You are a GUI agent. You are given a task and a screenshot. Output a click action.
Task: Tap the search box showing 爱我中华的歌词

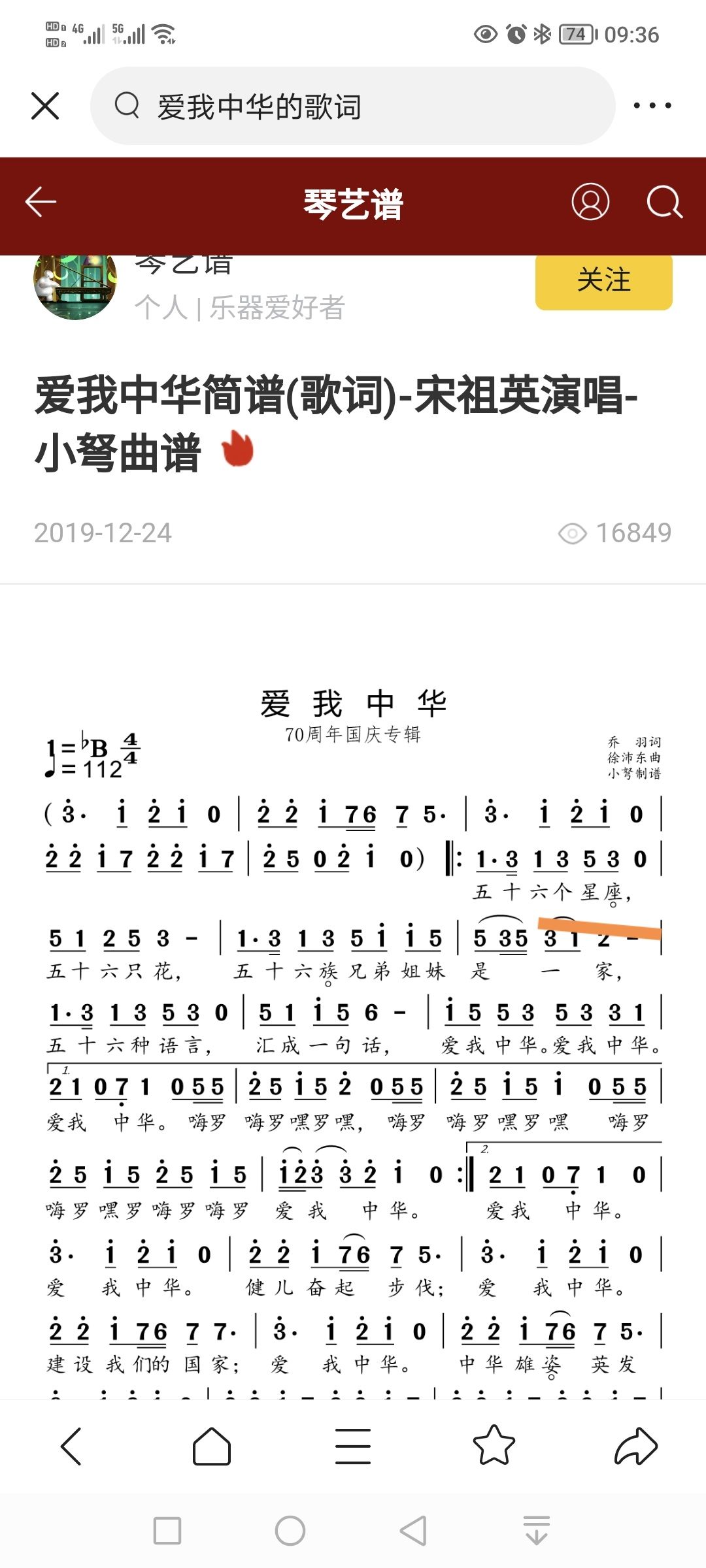pyautogui.click(x=352, y=106)
